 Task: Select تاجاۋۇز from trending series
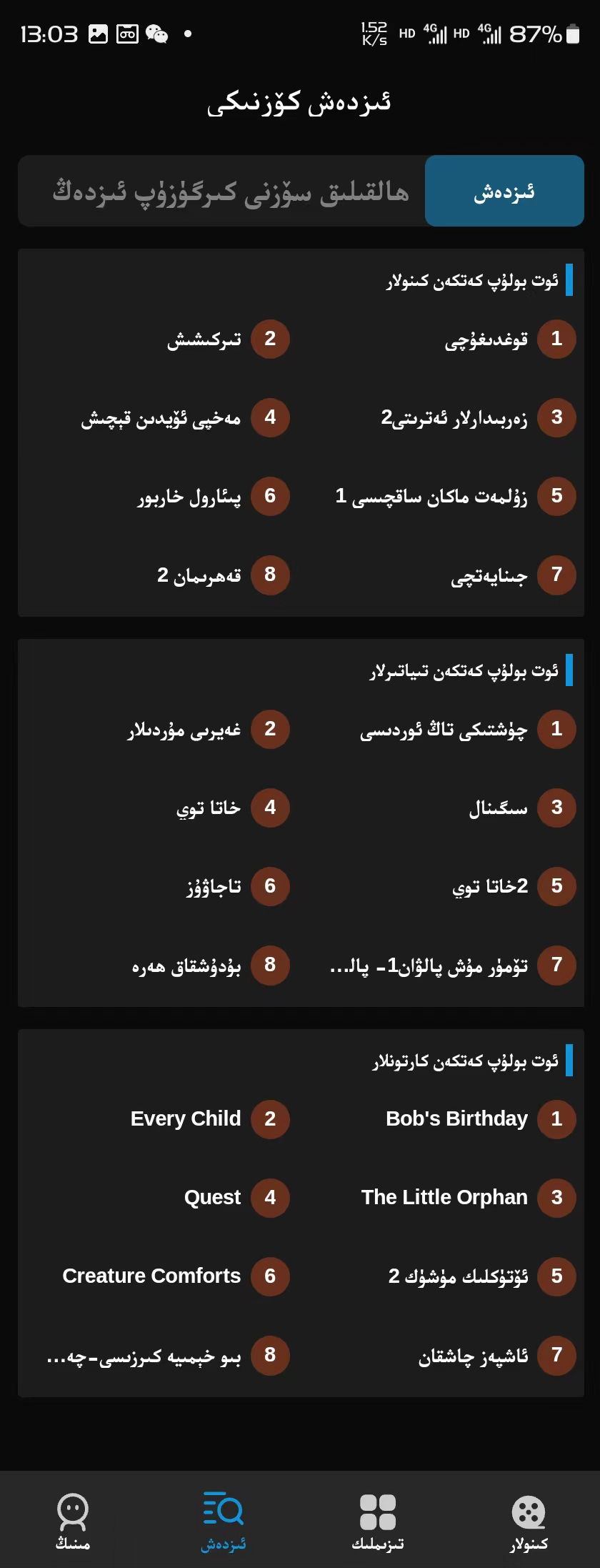click(214, 887)
